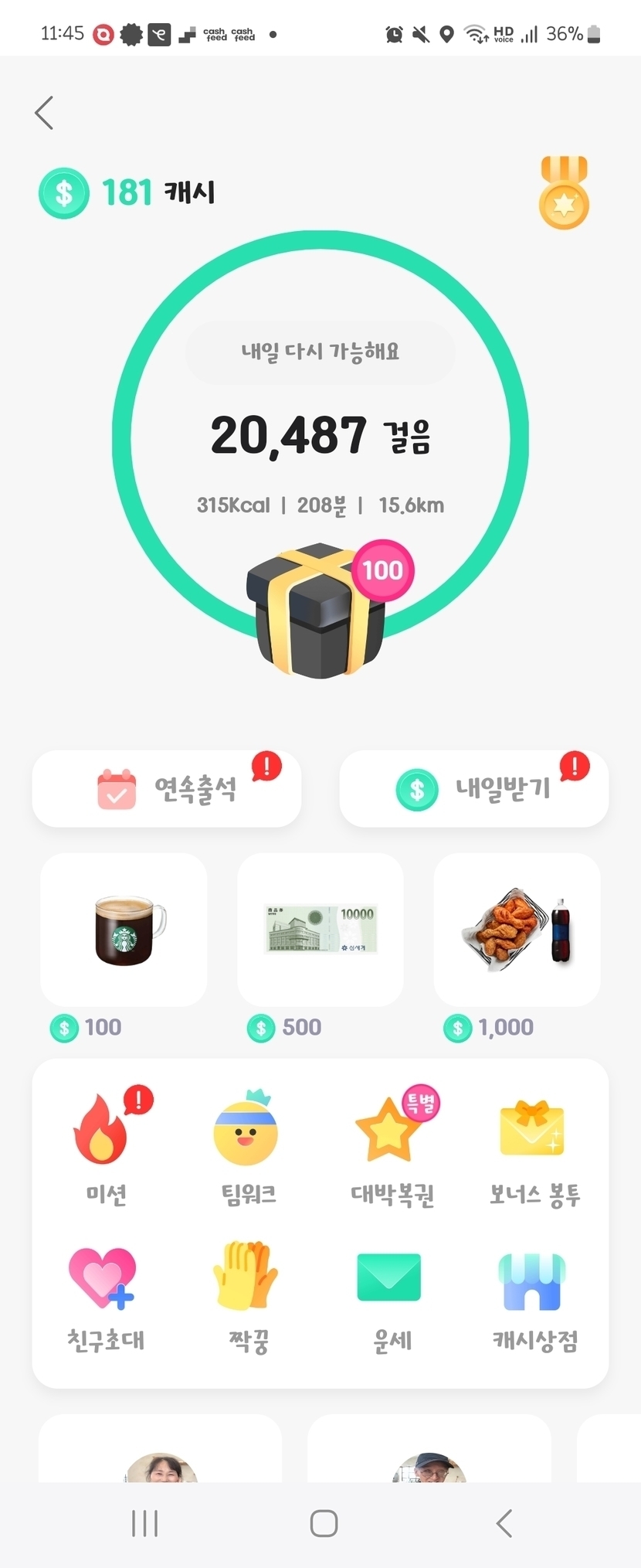Image resolution: width=641 pixels, height=1568 pixels.
Task: Open the 181 캐시 balance
Action: tap(127, 192)
